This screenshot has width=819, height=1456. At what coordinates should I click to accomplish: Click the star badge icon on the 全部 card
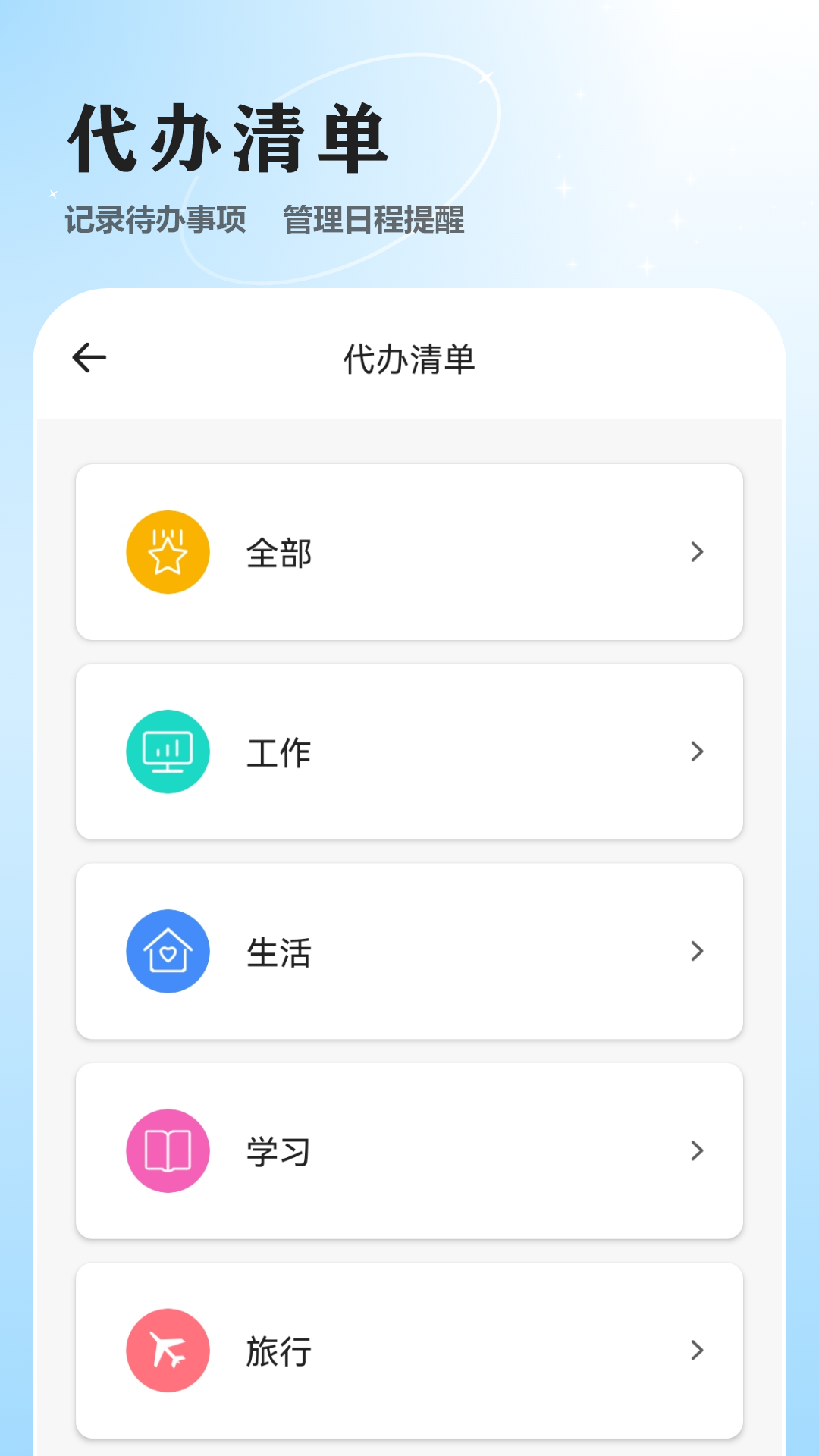pyautogui.click(x=168, y=551)
